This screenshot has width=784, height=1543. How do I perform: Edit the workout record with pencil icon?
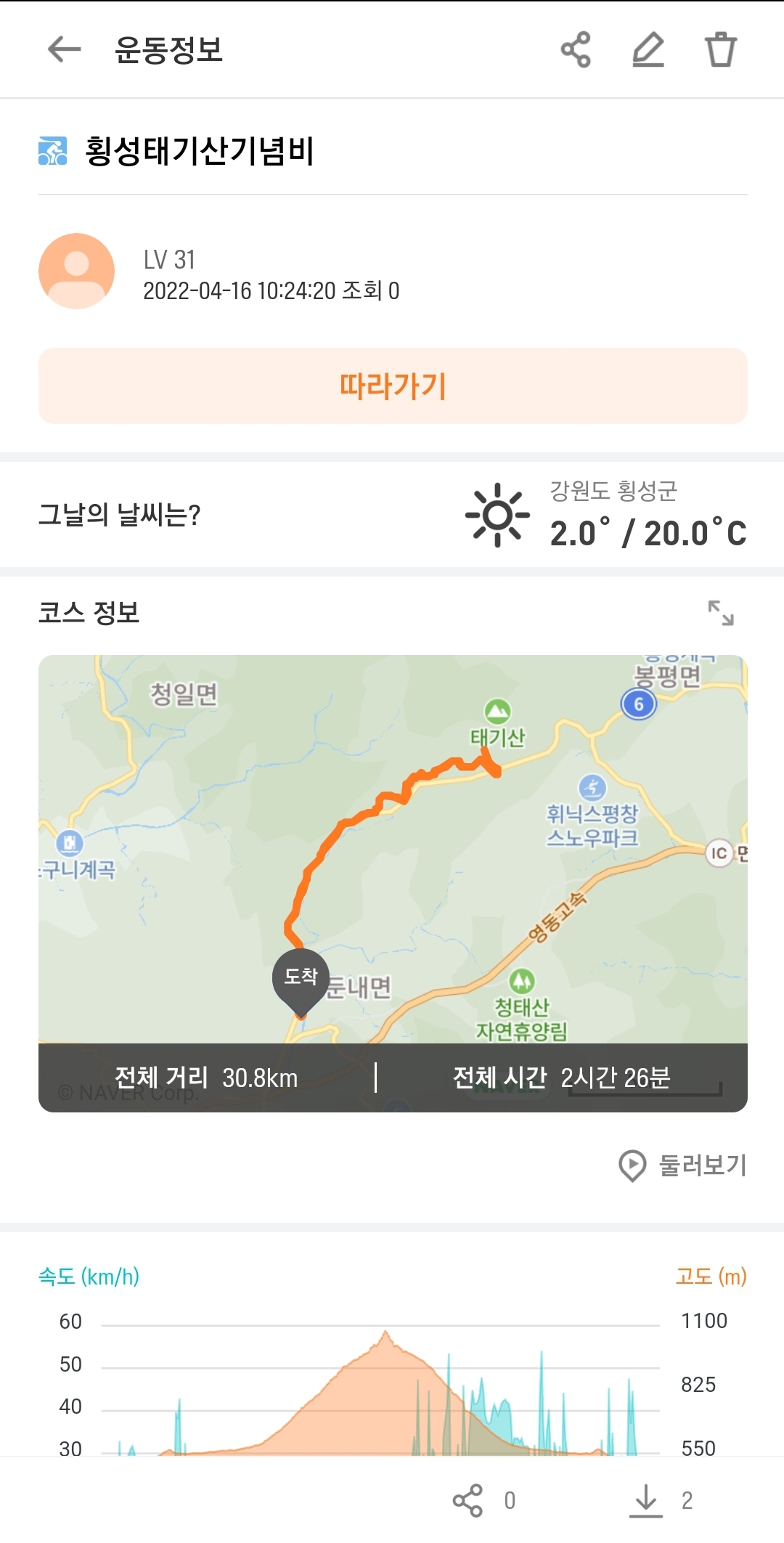(x=648, y=49)
